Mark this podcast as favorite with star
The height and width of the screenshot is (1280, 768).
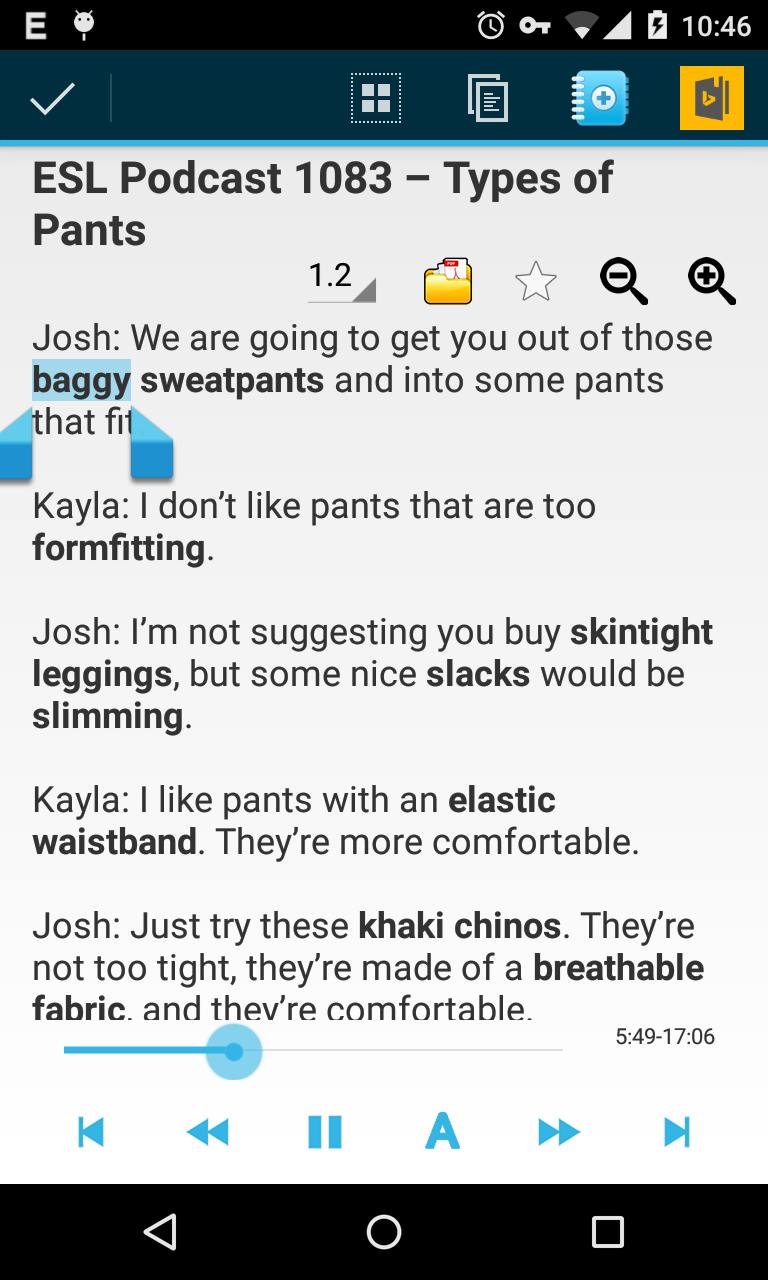pyautogui.click(x=535, y=281)
